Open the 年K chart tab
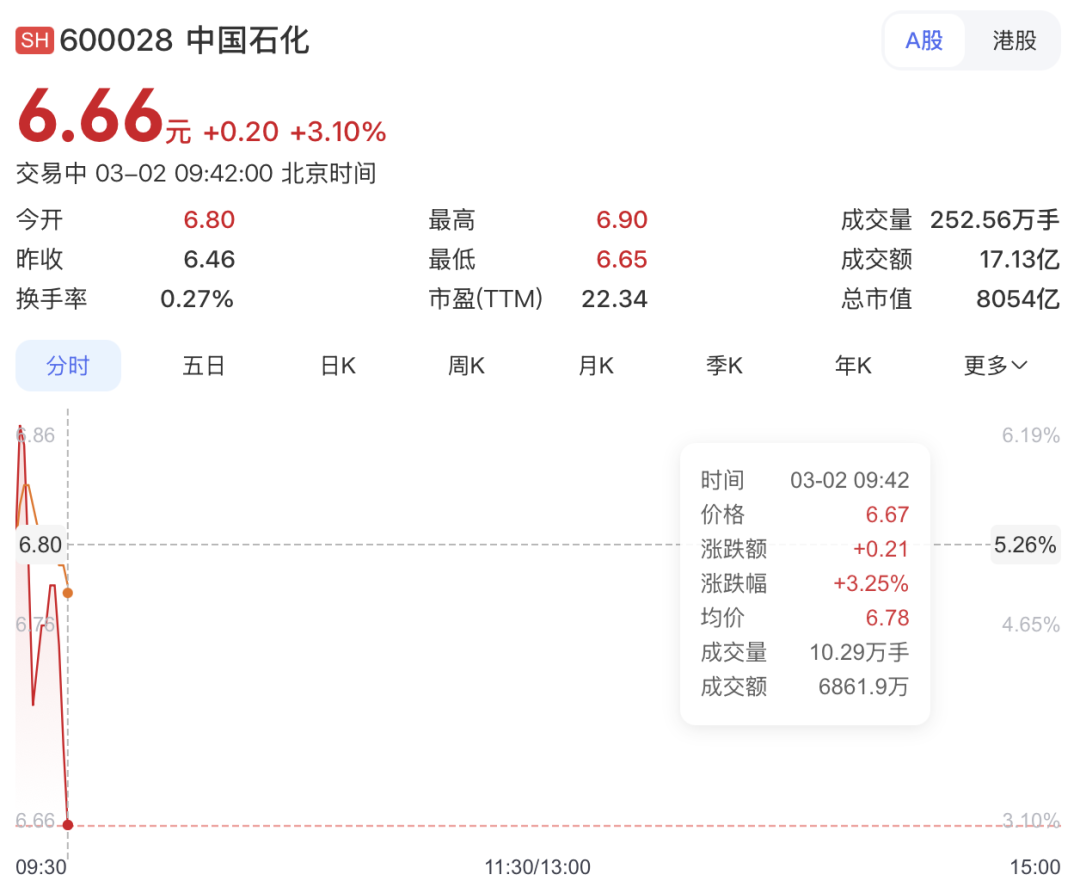This screenshot has height=893, width=1080. 853,366
